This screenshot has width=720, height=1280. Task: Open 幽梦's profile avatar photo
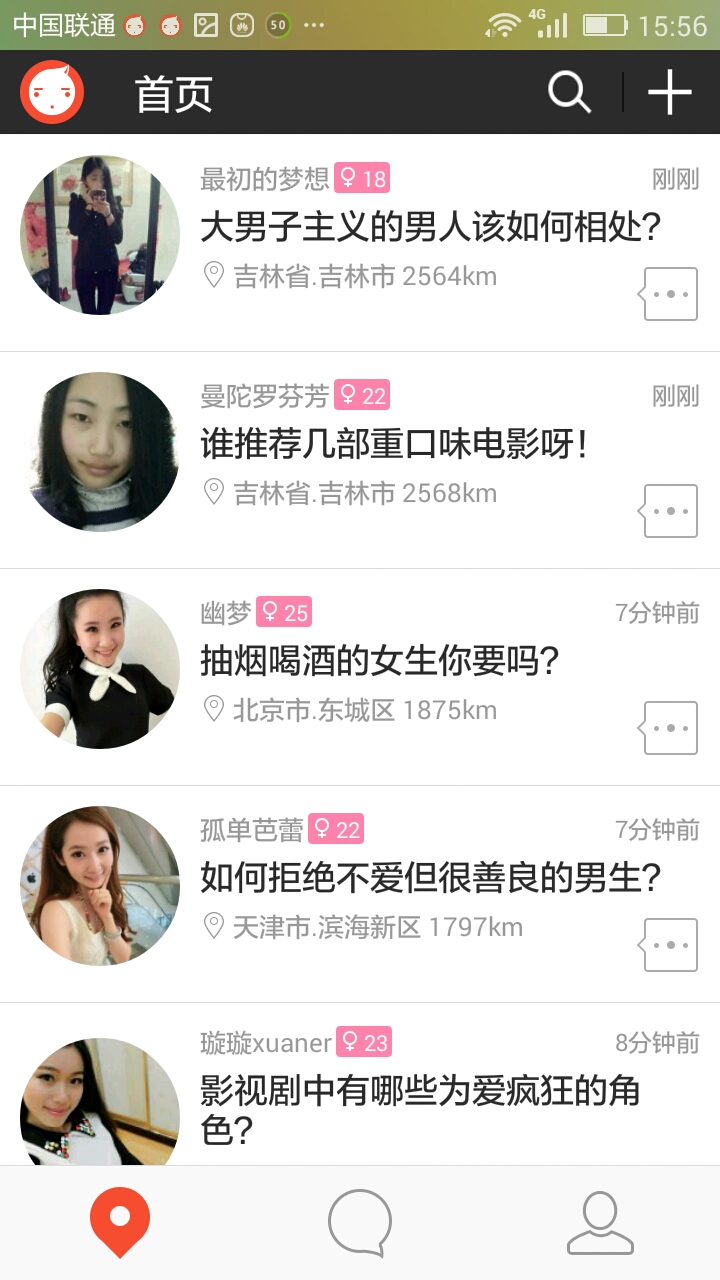100,668
